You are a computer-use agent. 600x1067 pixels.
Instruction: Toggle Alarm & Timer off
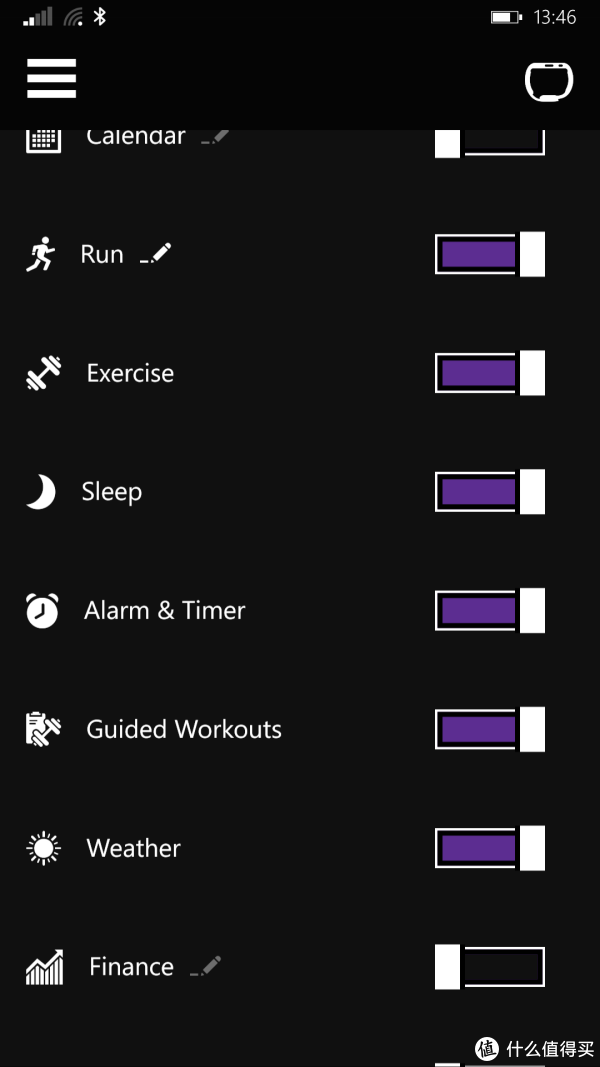(x=490, y=610)
